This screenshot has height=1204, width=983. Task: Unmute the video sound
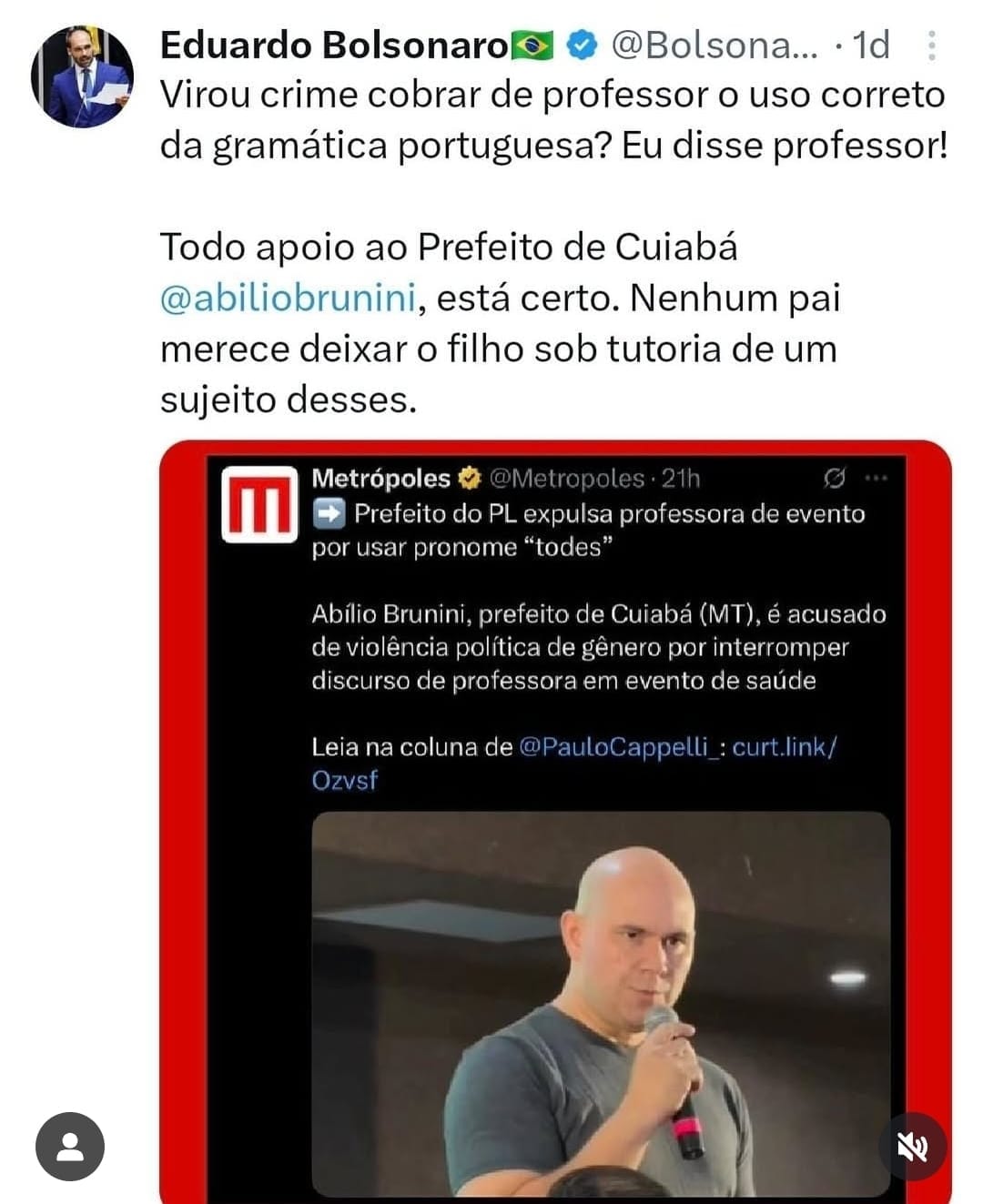click(912, 1147)
